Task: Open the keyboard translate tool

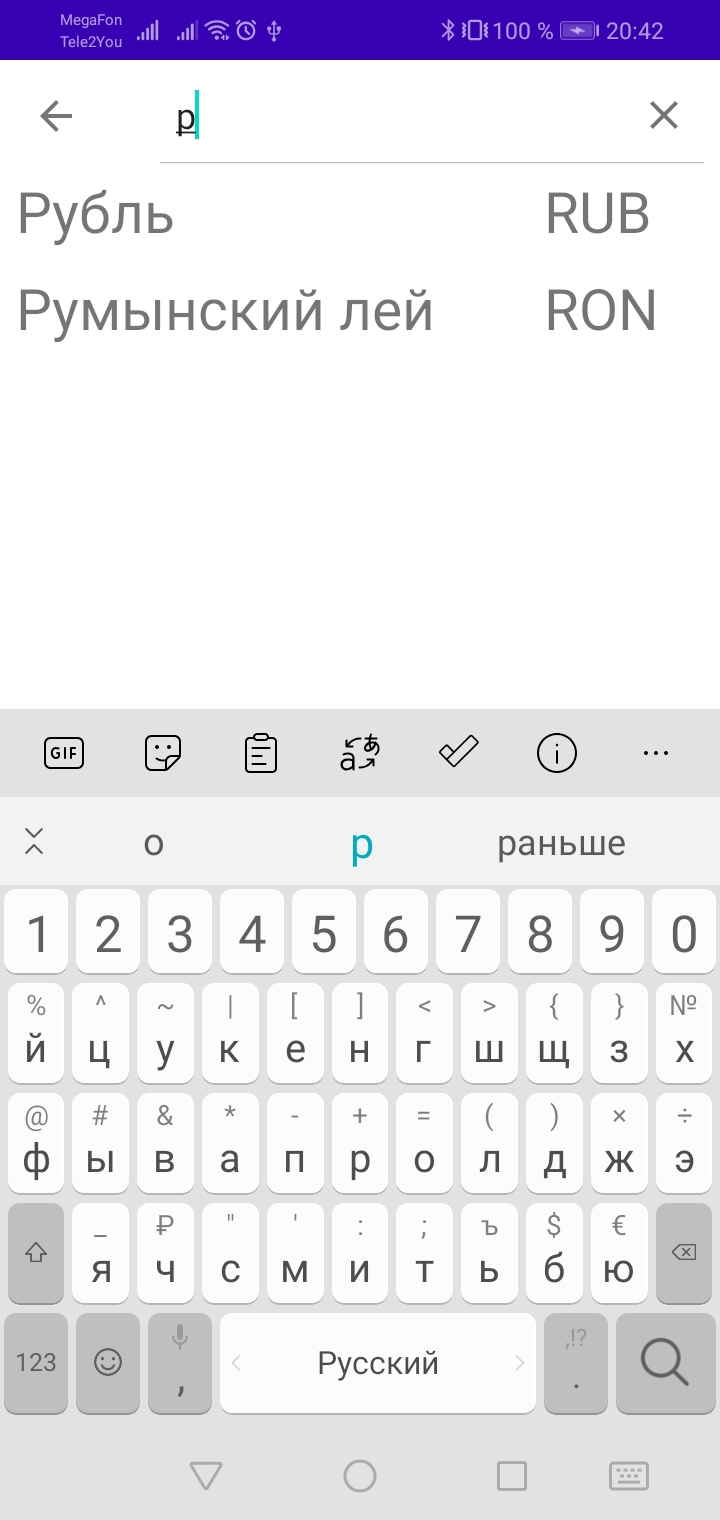Action: (x=360, y=752)
